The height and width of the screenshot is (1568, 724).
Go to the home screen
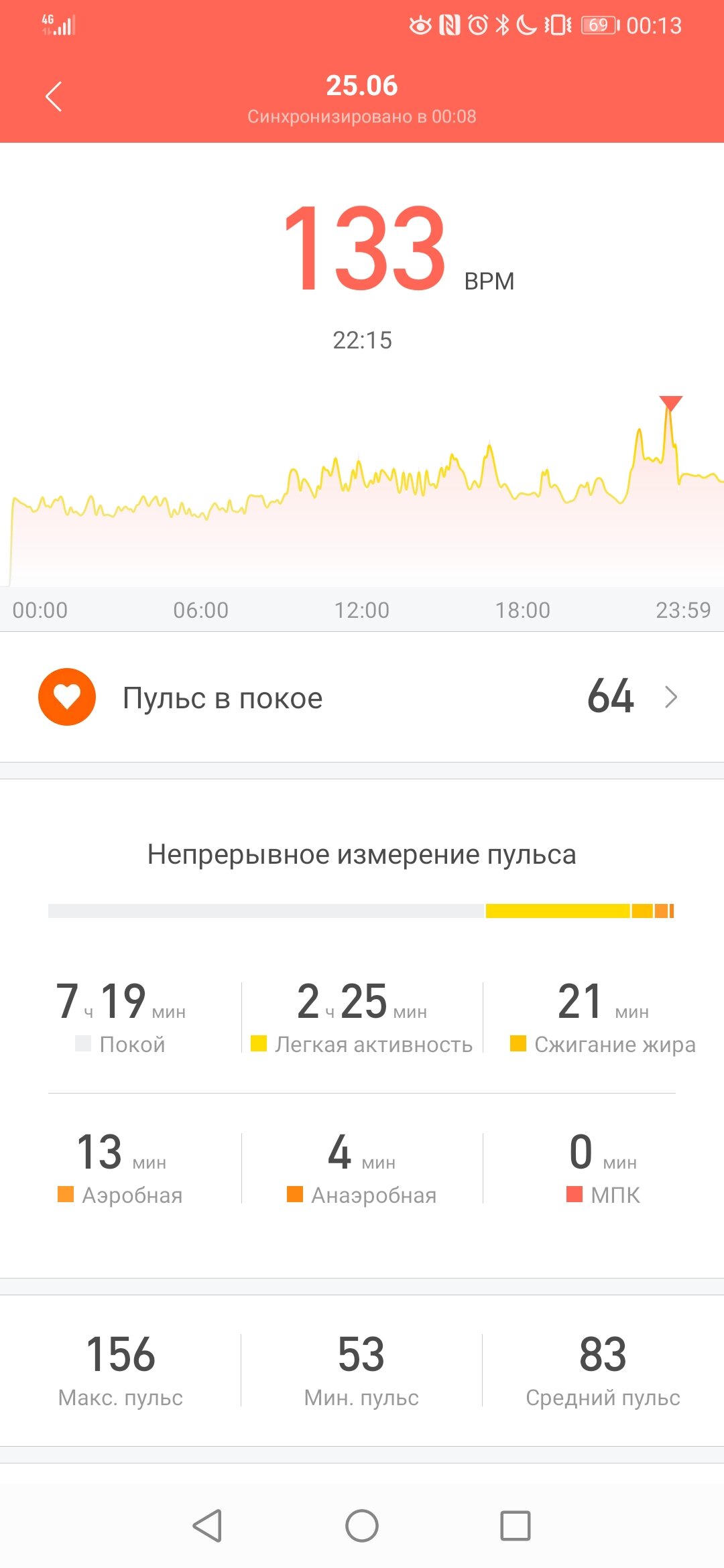[x=362, y=1526]
